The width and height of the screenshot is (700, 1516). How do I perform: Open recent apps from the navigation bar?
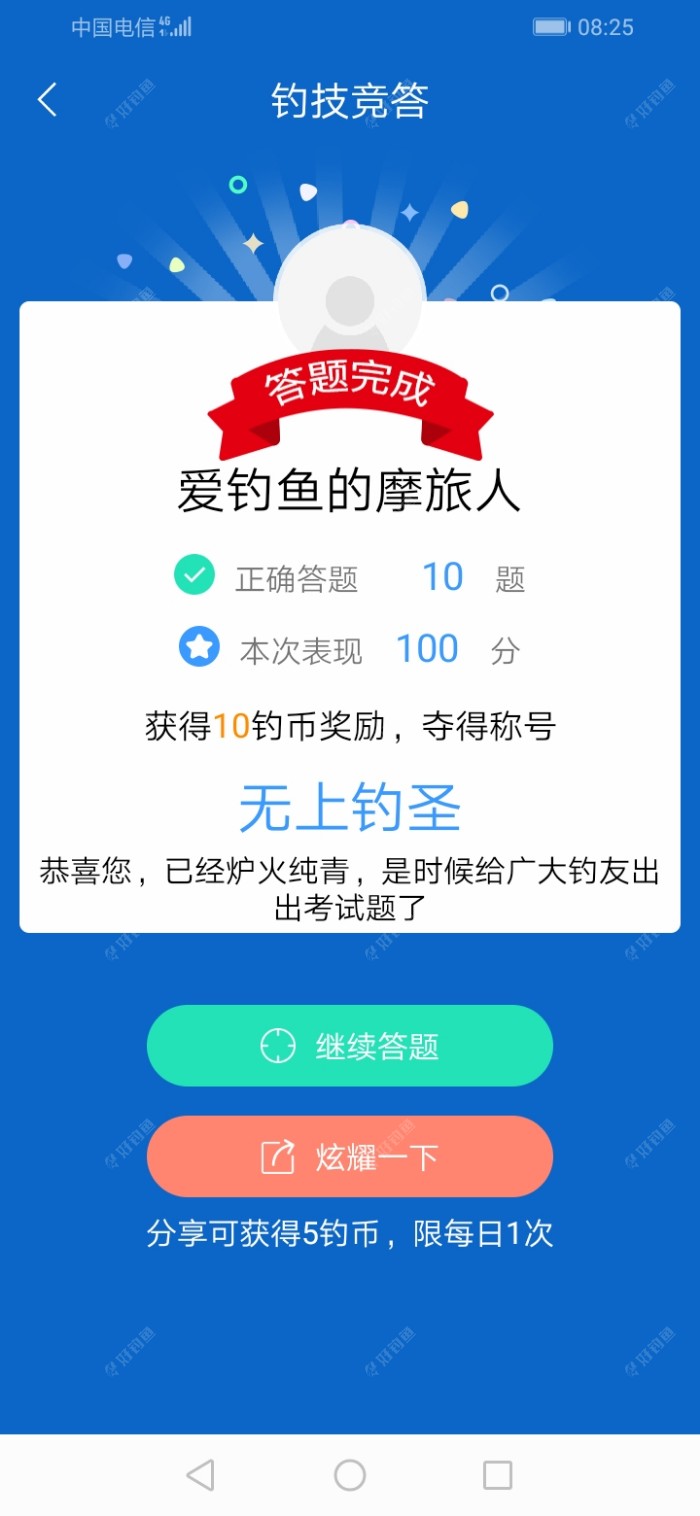click(x=497, y=1475)
